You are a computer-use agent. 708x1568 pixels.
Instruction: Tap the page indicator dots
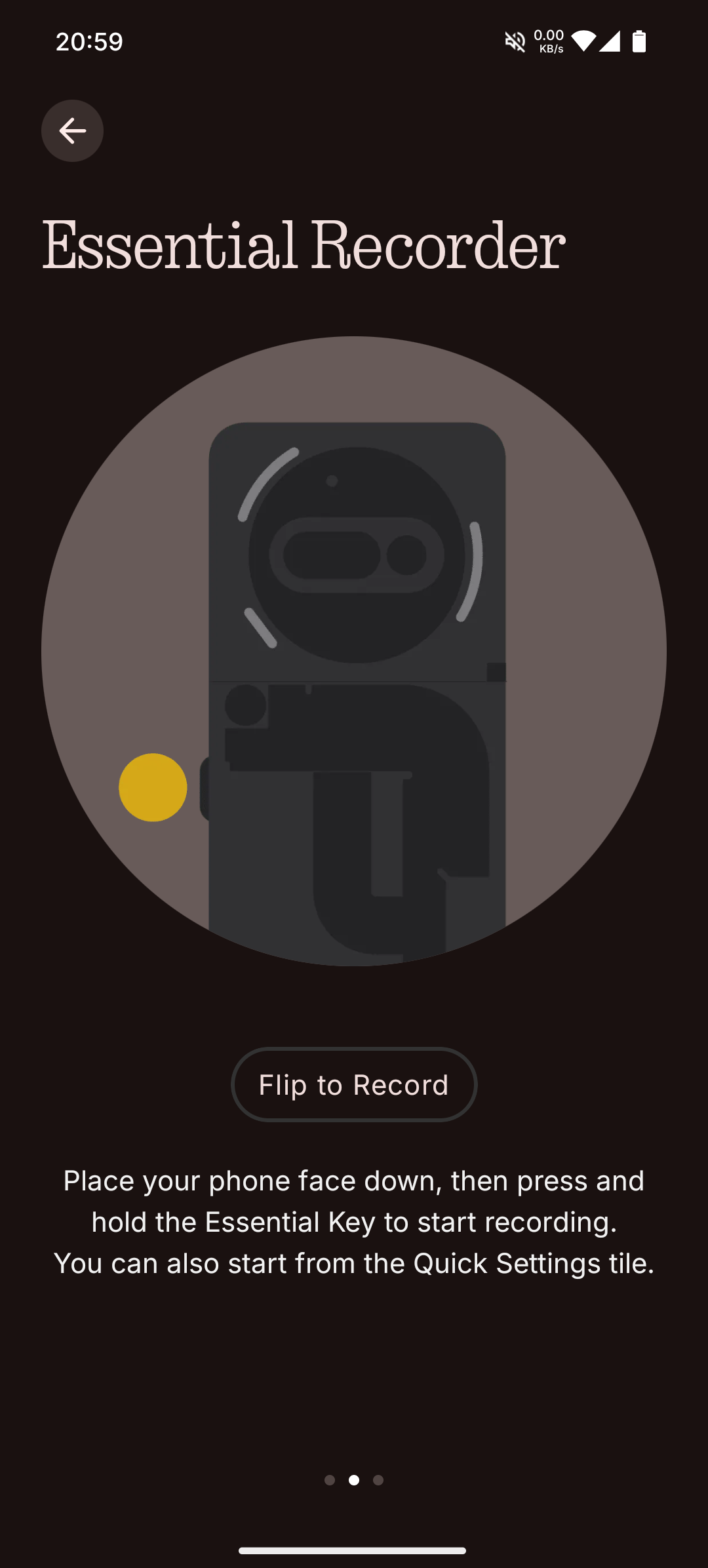pos(354,1480)
